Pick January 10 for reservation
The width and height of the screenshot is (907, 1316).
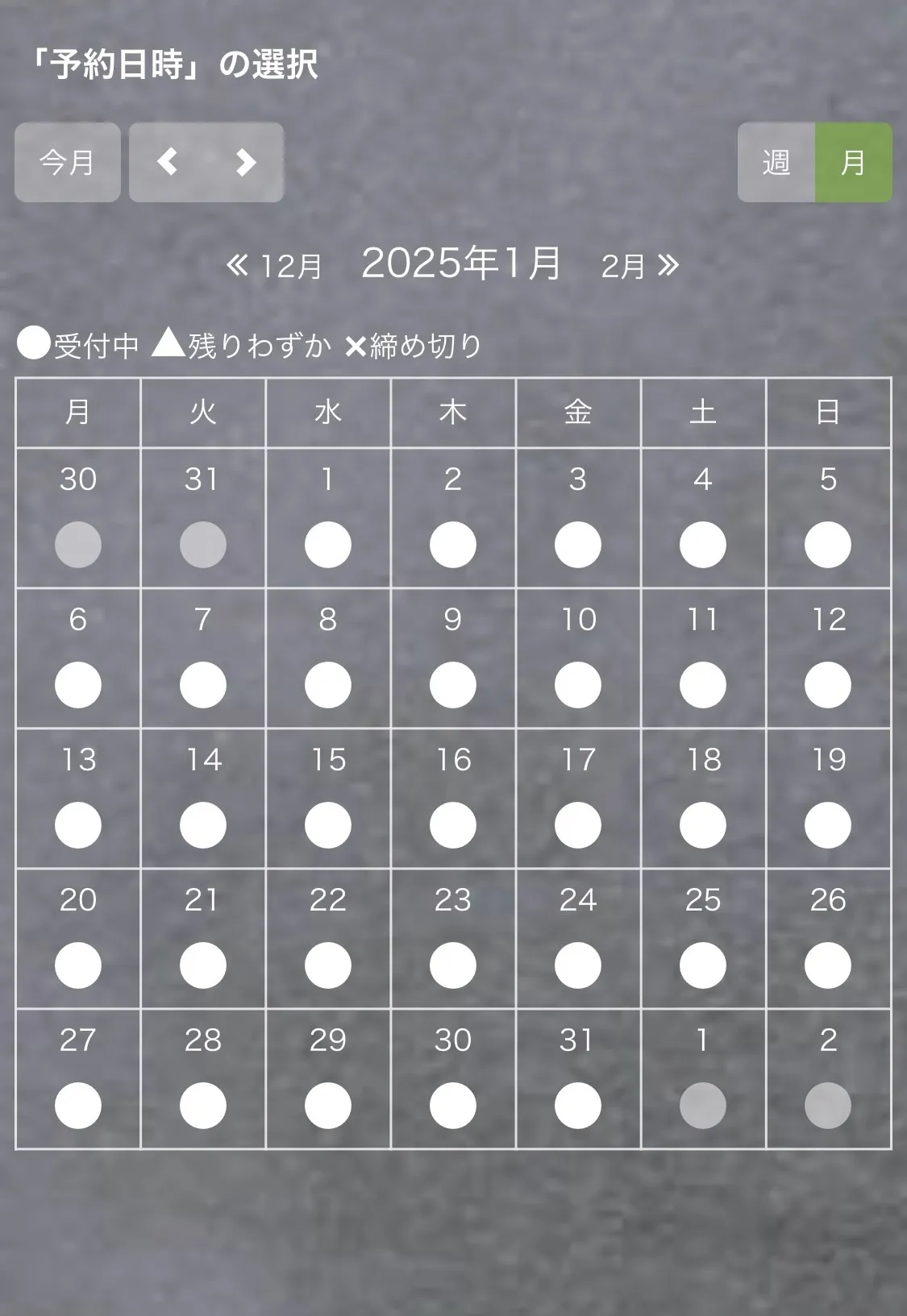pyautogui.click(x=578, y=684)
